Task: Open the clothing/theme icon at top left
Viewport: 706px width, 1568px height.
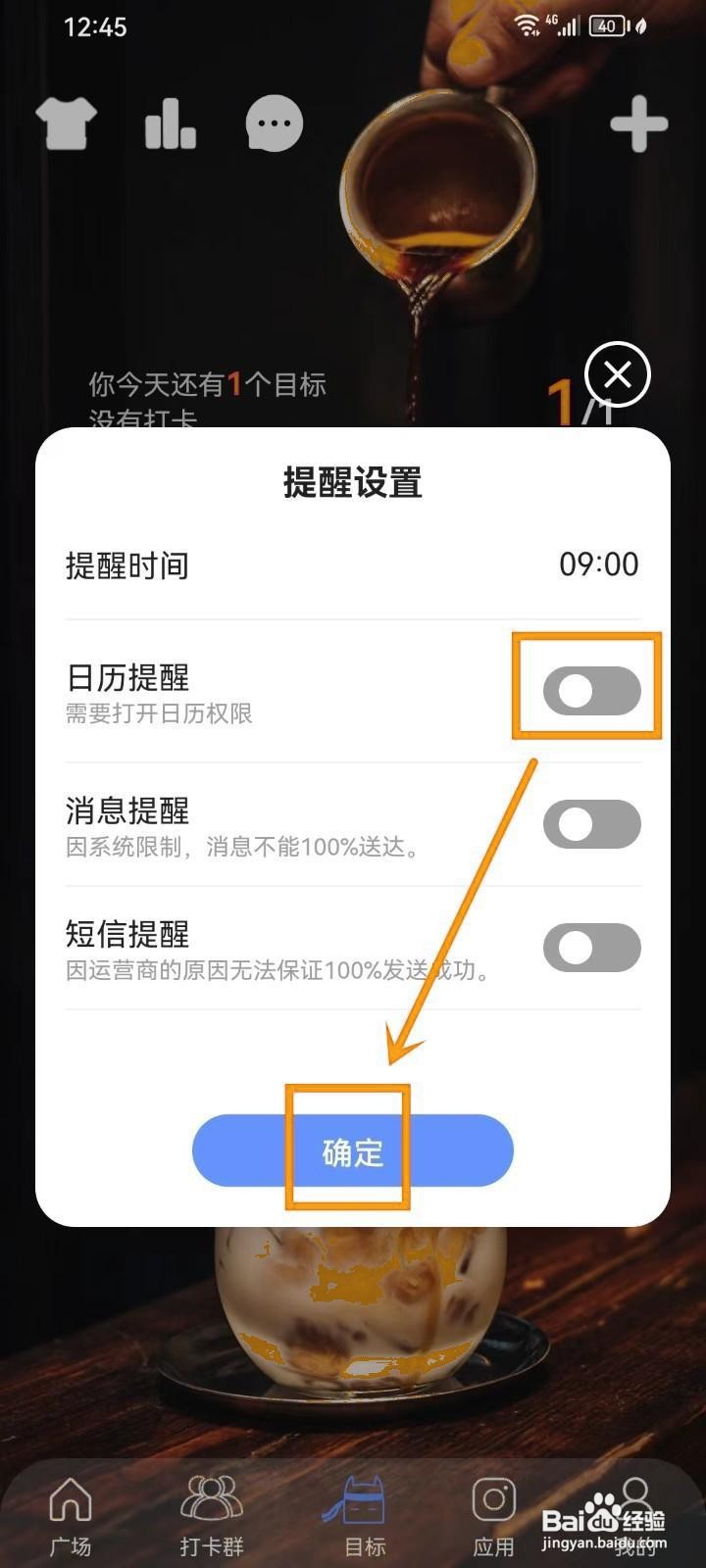Action: tap(66, 122)
